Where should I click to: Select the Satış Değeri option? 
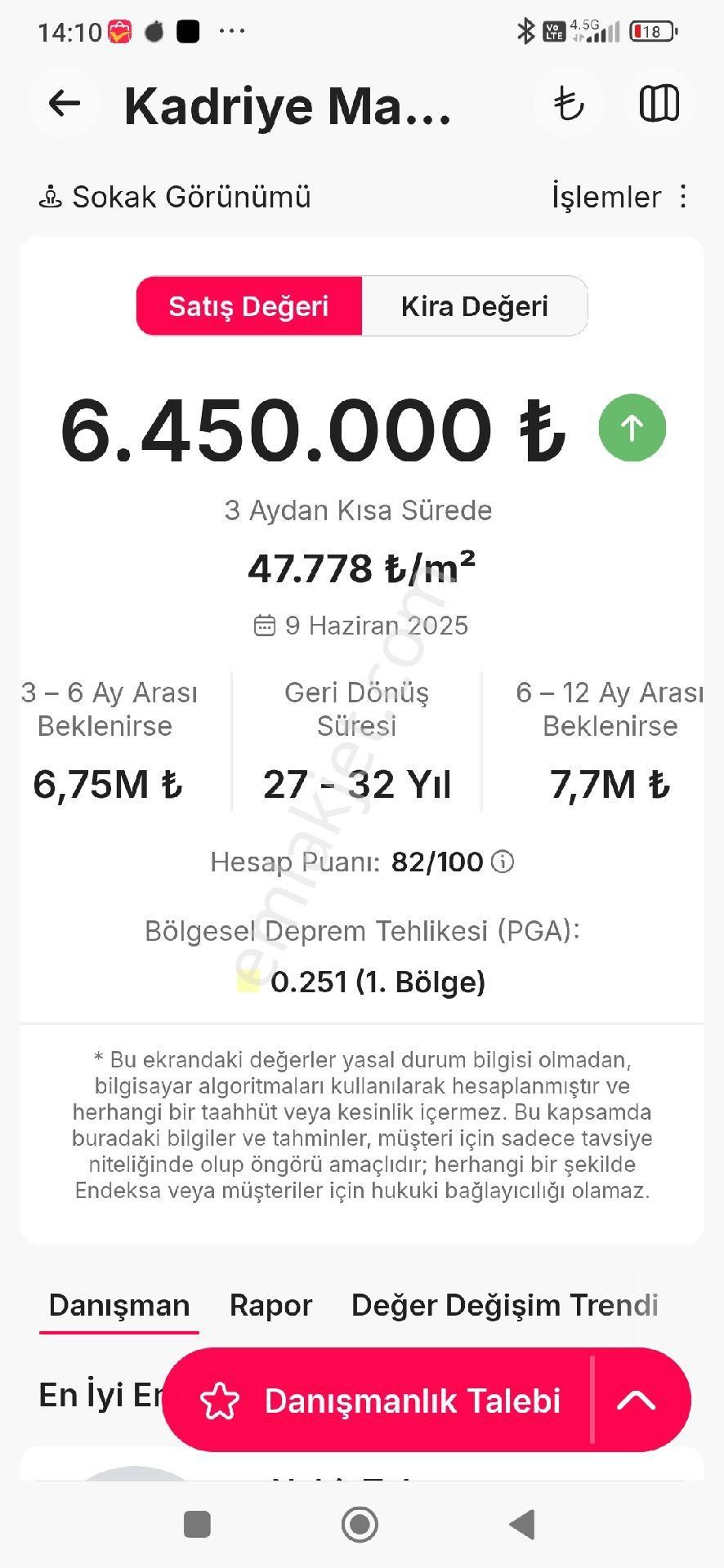point(248,305)
